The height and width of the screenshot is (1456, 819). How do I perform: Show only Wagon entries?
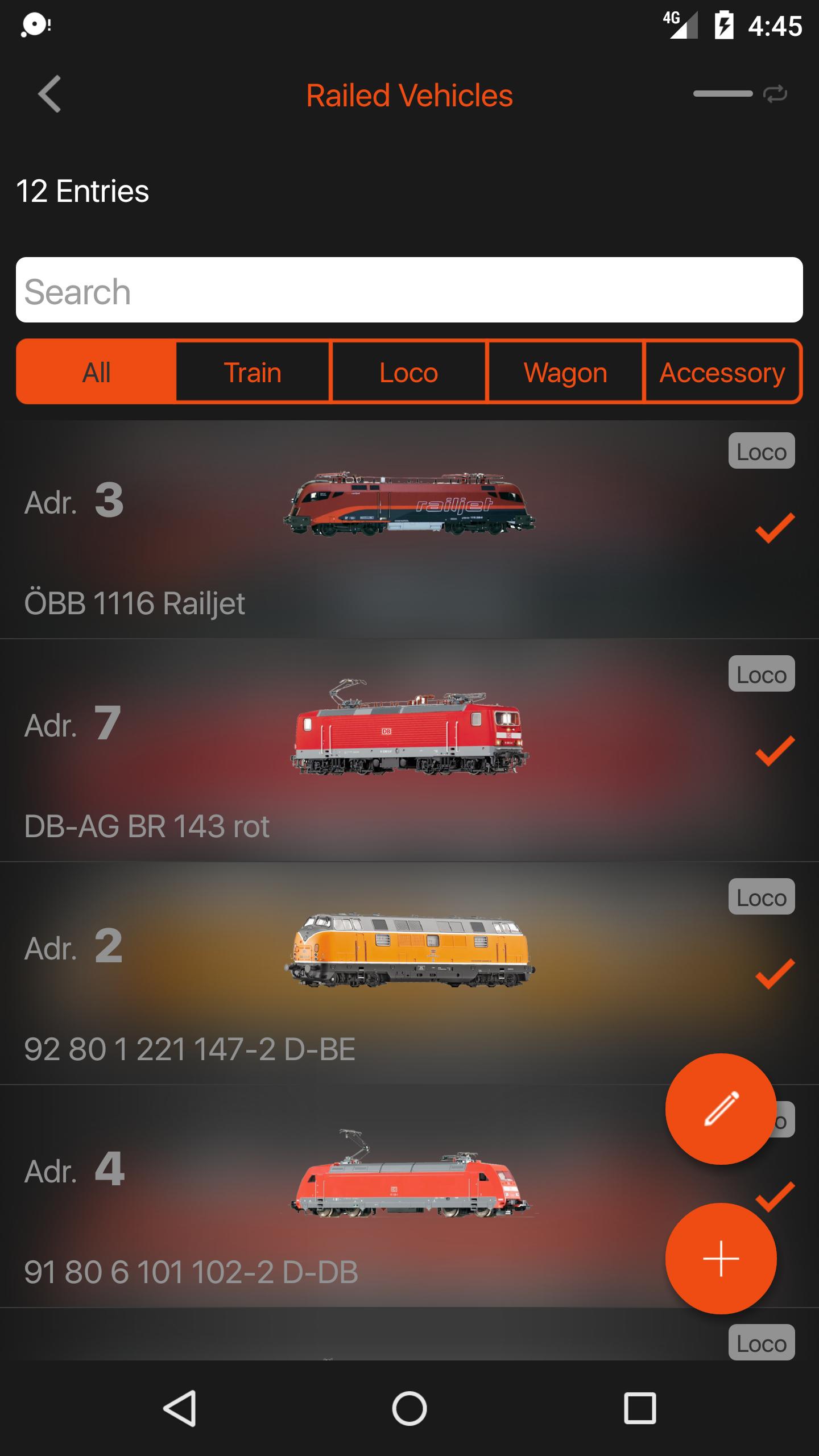[x=565, y=372]
